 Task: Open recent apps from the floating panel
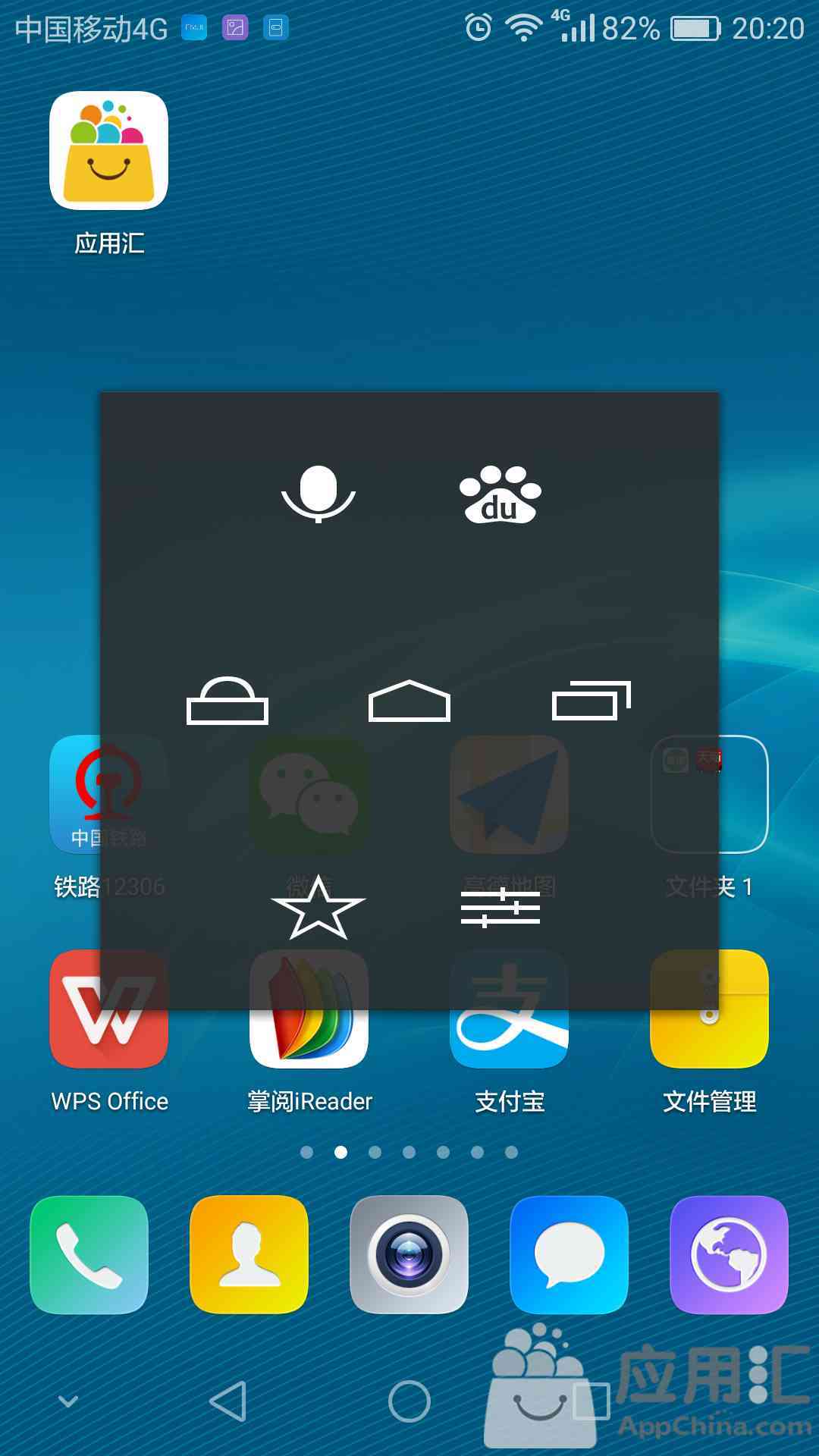tap(591, 701)
